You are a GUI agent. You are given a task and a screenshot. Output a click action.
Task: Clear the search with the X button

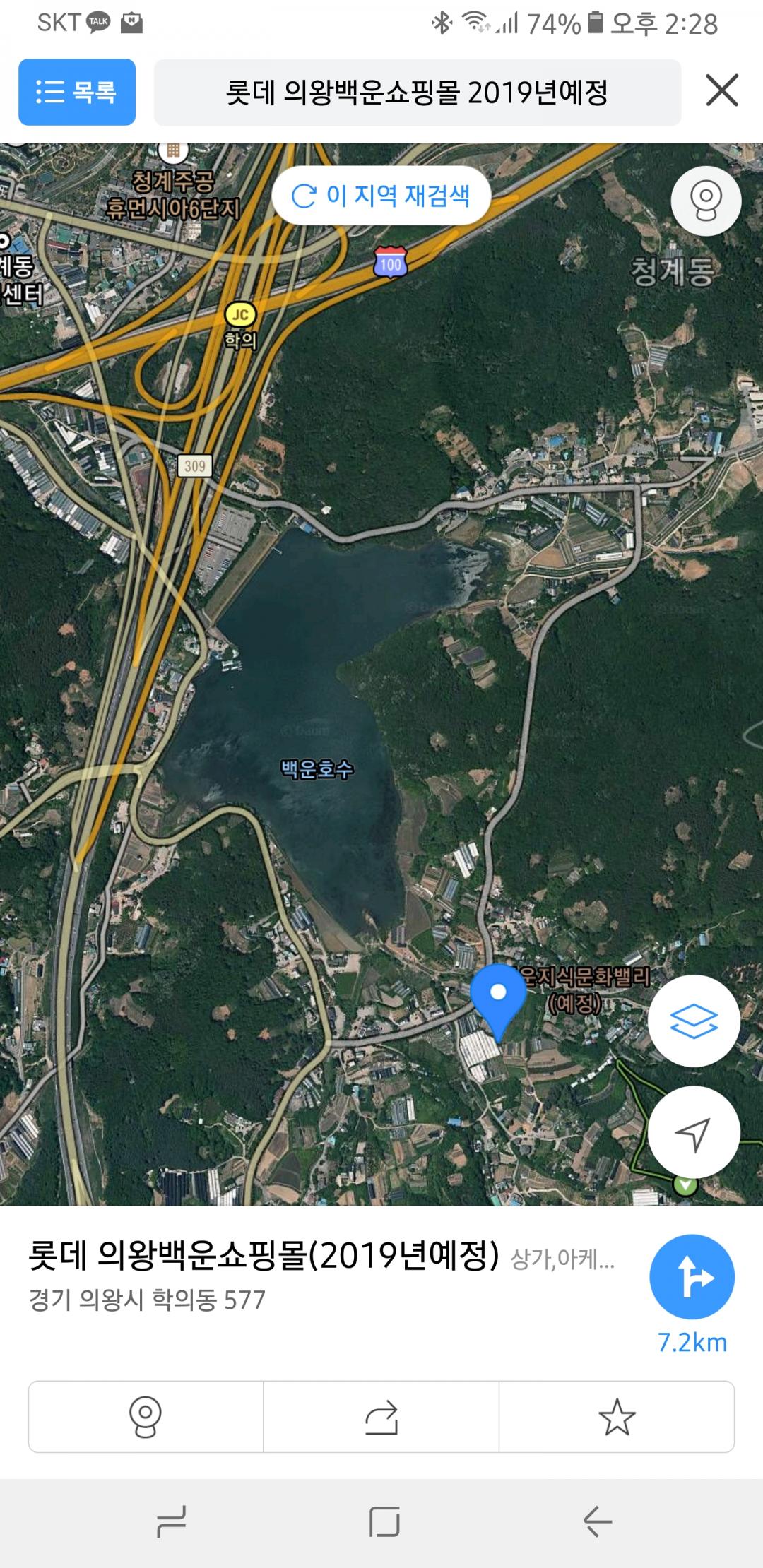point(722,91)
